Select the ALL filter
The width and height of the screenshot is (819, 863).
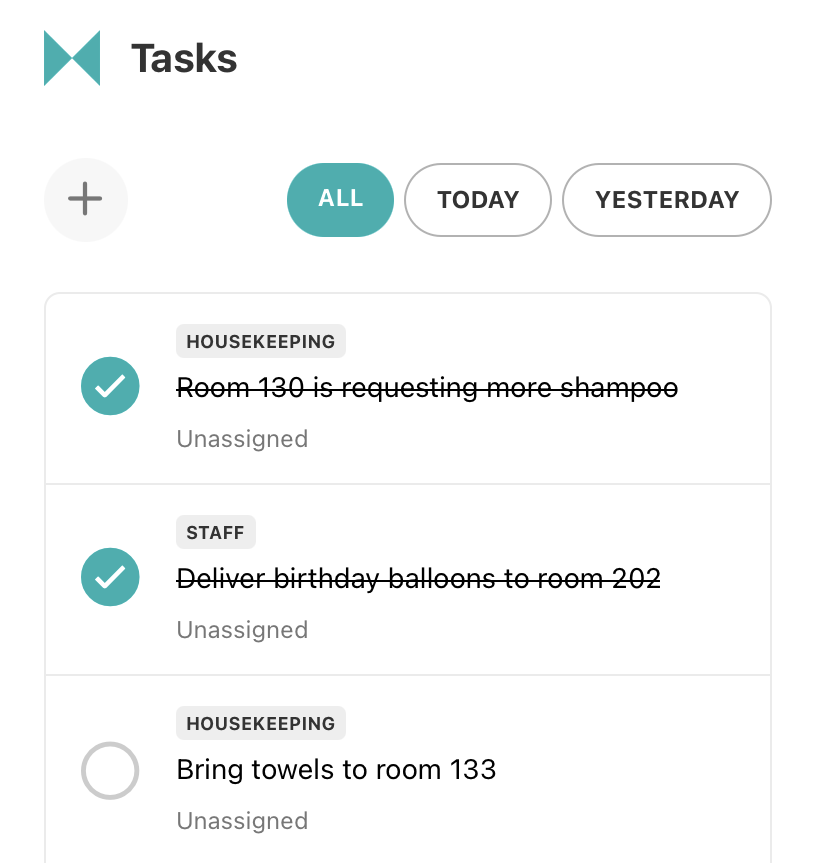[340, 199]
